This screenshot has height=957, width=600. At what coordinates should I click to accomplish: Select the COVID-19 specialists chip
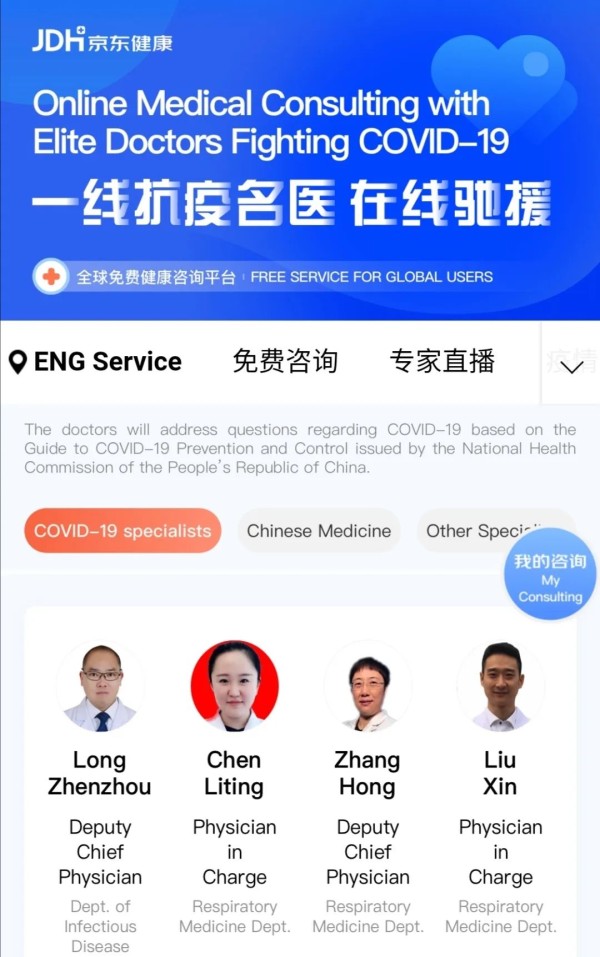tap(122, 531)
